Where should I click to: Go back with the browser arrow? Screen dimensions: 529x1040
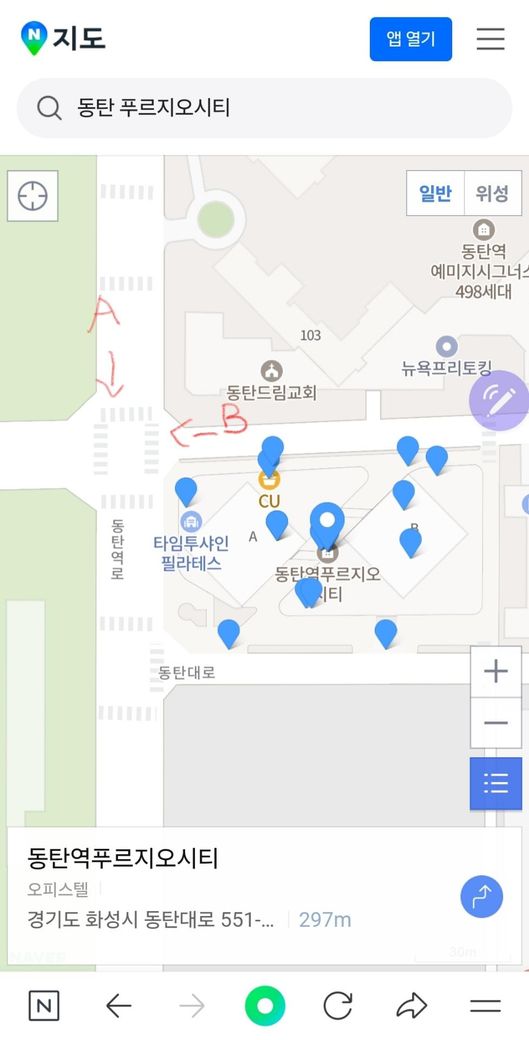(119, 1007)
